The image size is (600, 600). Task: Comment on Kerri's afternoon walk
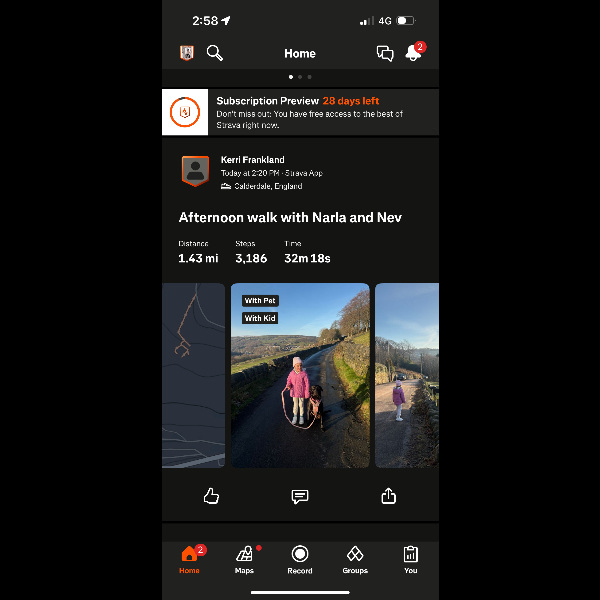tap(299, 496)
